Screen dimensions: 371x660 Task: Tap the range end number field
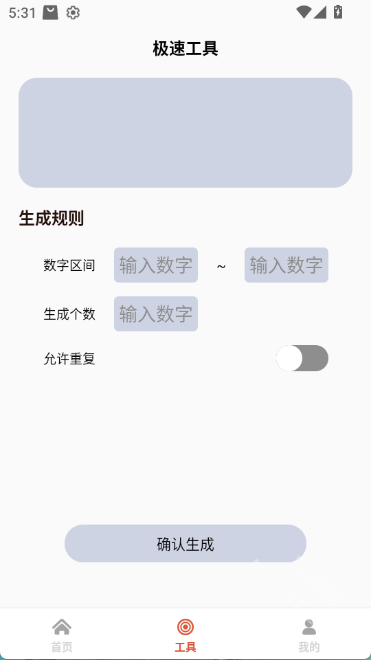point(286,265)
